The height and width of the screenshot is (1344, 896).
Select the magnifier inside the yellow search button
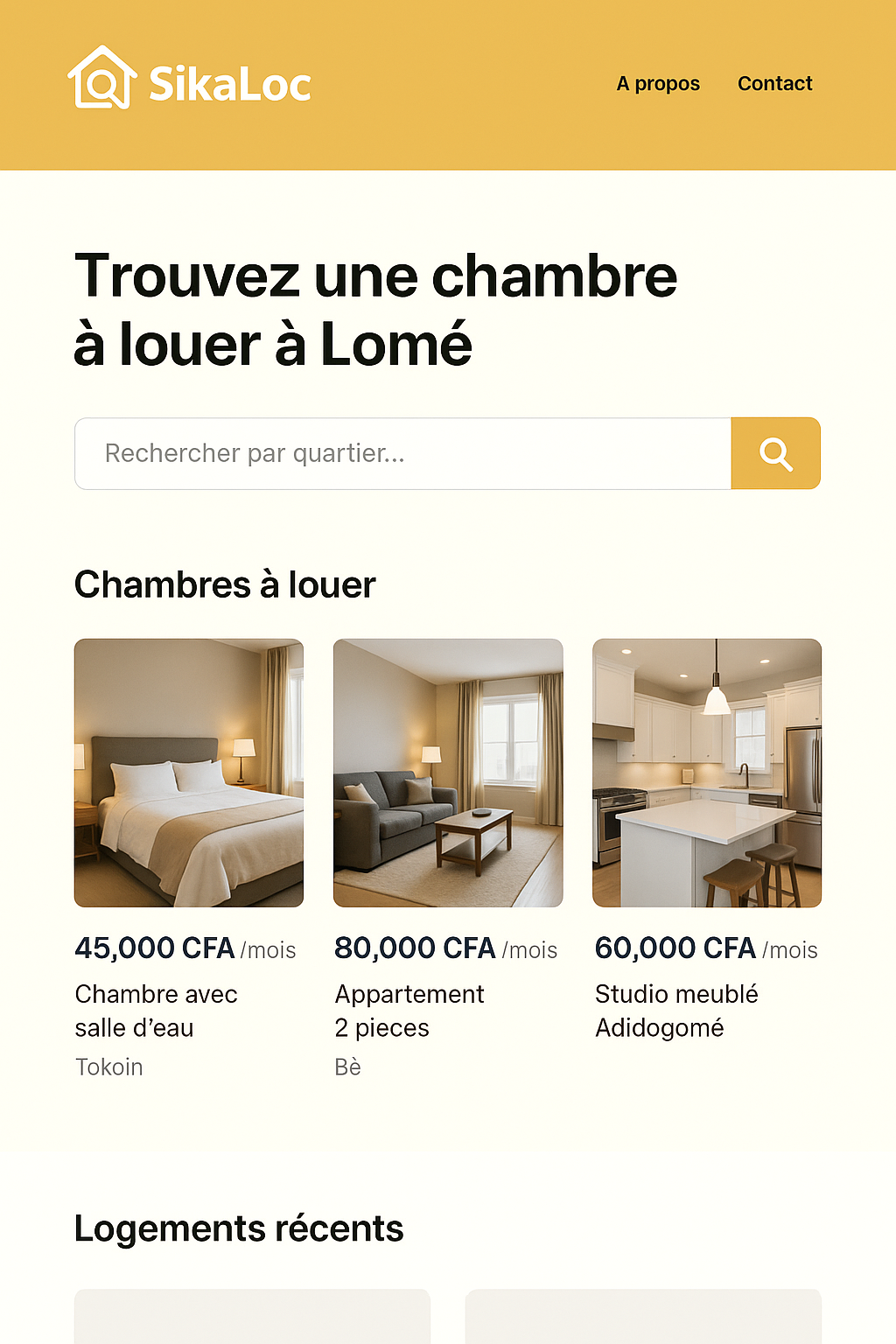775,453
